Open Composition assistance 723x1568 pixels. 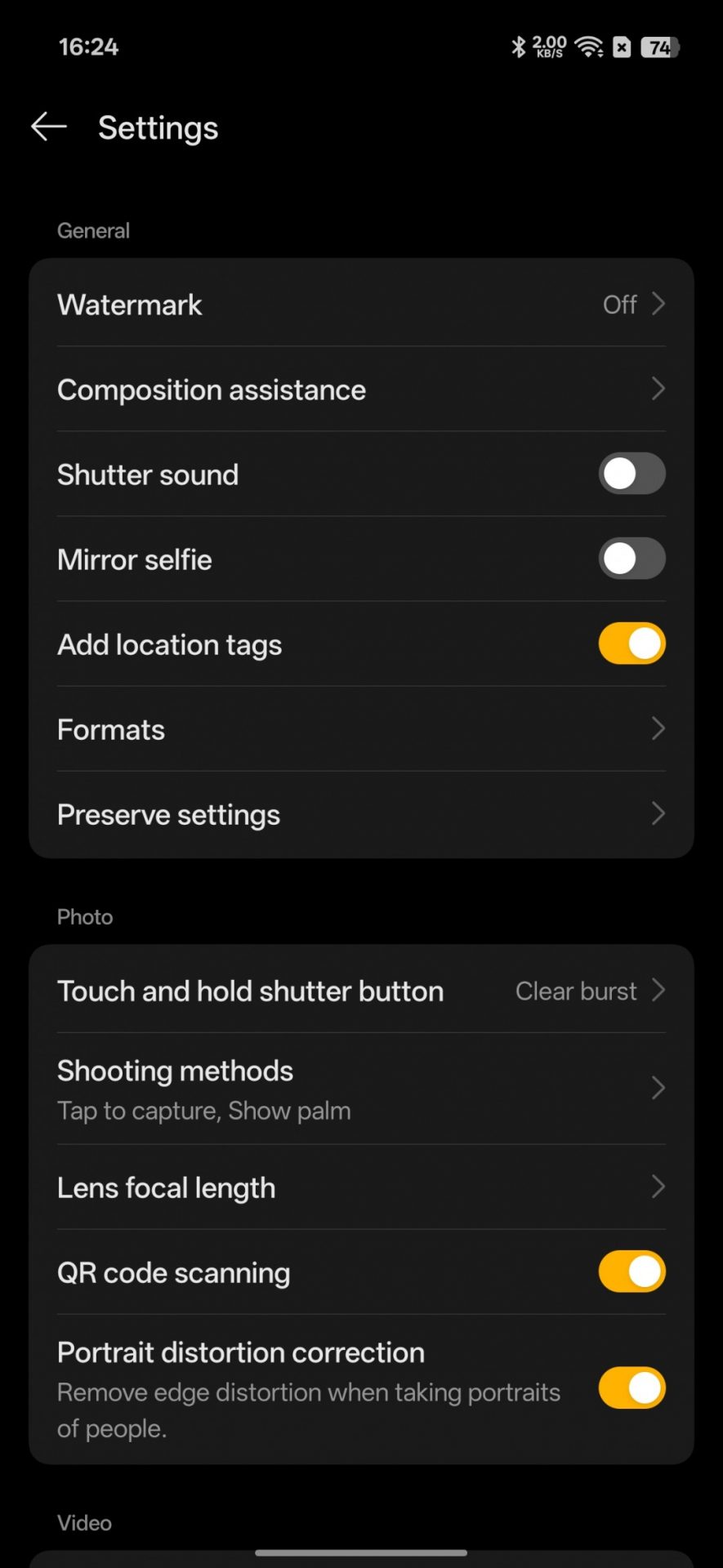point(360,390)
